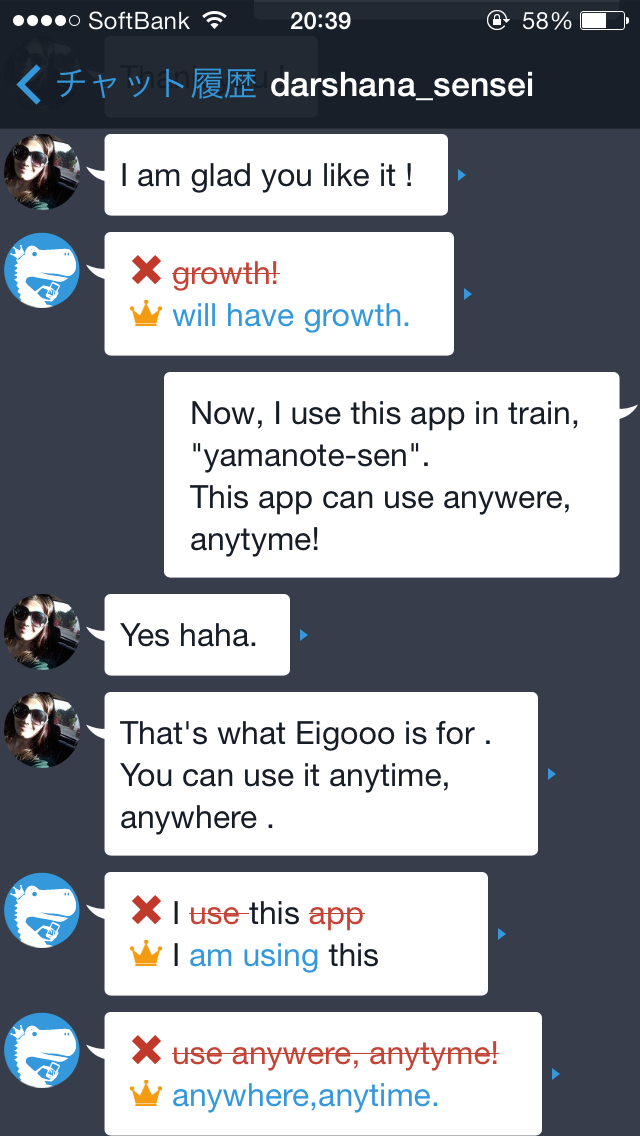Open the "anywhere,anytime." correction bubble
Screen dimensions: 640x1136
(322, 1074)
